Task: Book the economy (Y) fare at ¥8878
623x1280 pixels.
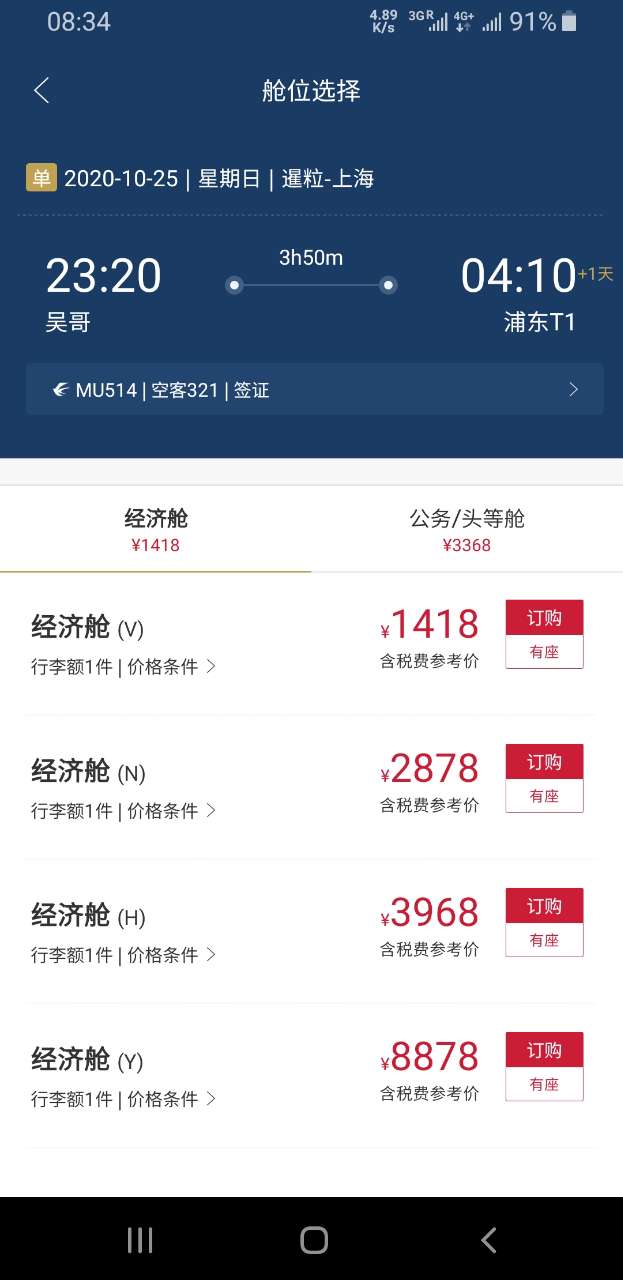Action: tap(544, 1051)
